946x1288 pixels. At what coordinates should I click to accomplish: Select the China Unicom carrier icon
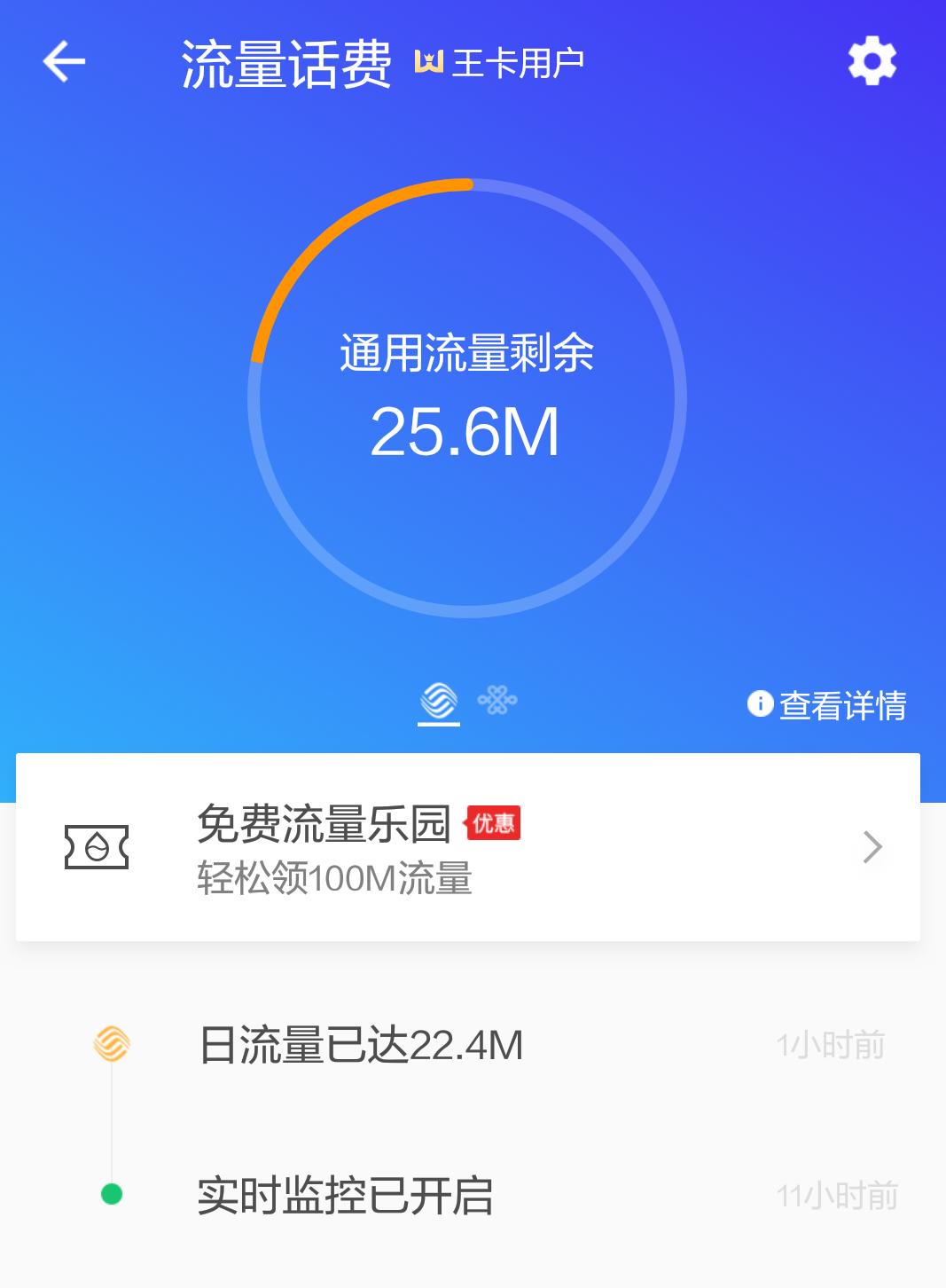click(497, 702)
